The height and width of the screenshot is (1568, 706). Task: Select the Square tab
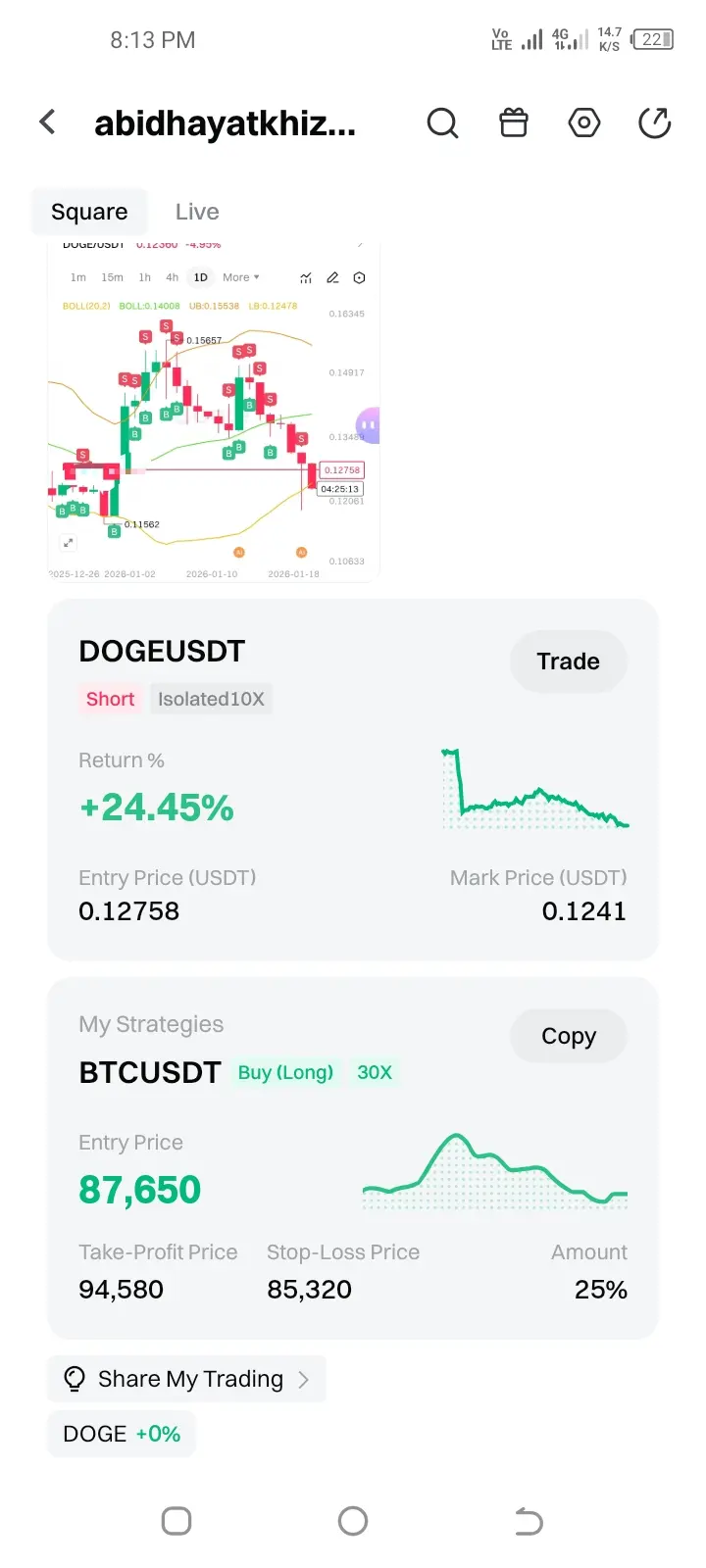pos(89,212)
